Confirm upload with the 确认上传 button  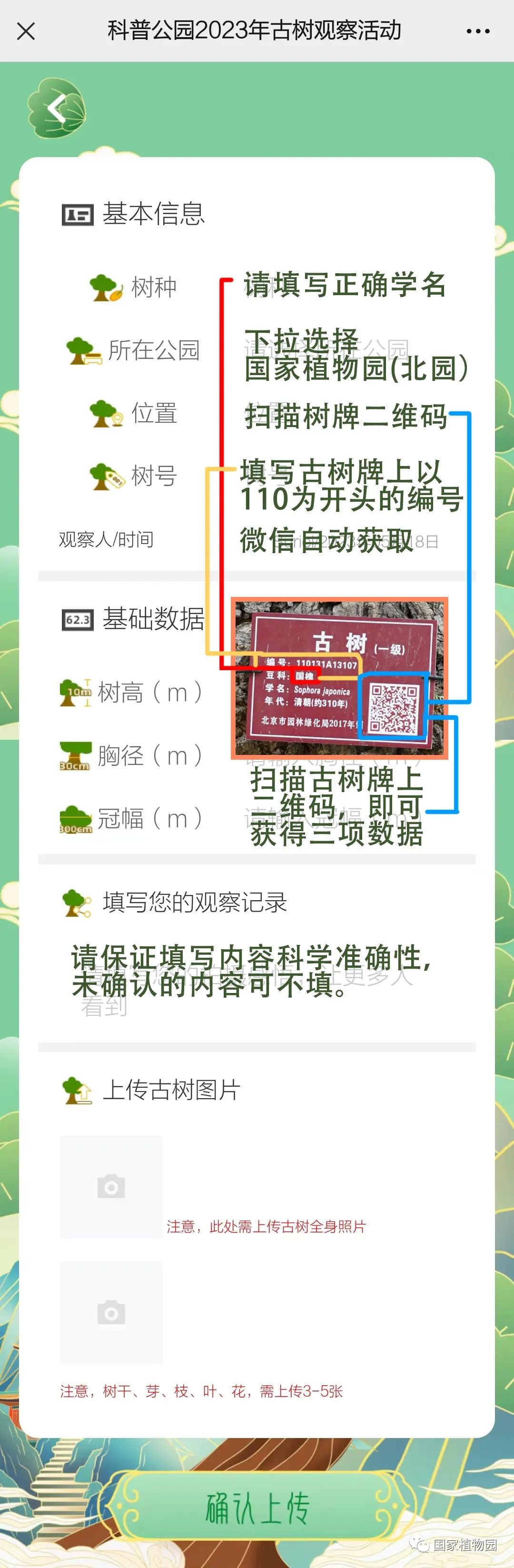point(257,1508)
